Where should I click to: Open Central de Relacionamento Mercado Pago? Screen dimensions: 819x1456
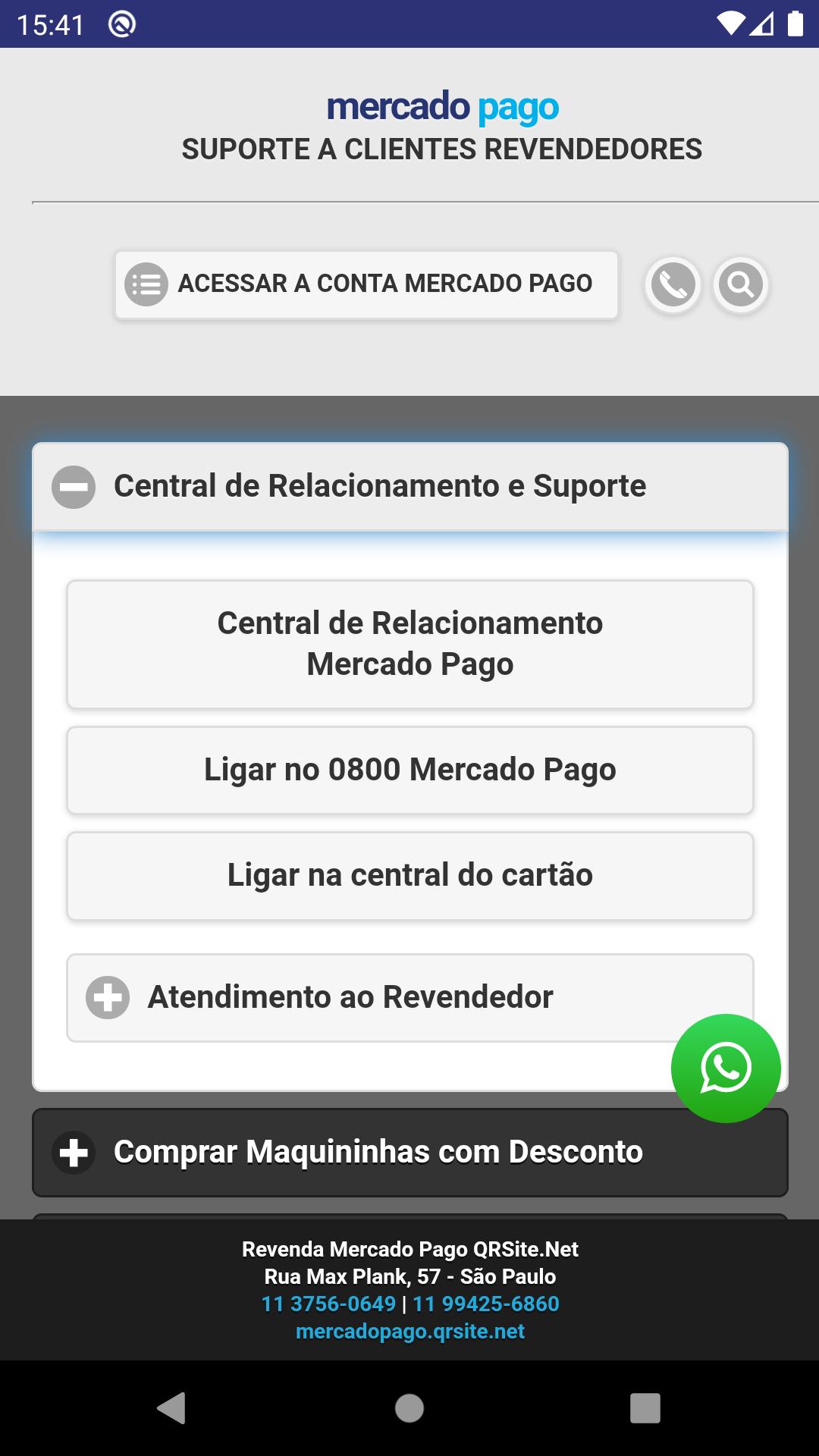coord(409,644)
